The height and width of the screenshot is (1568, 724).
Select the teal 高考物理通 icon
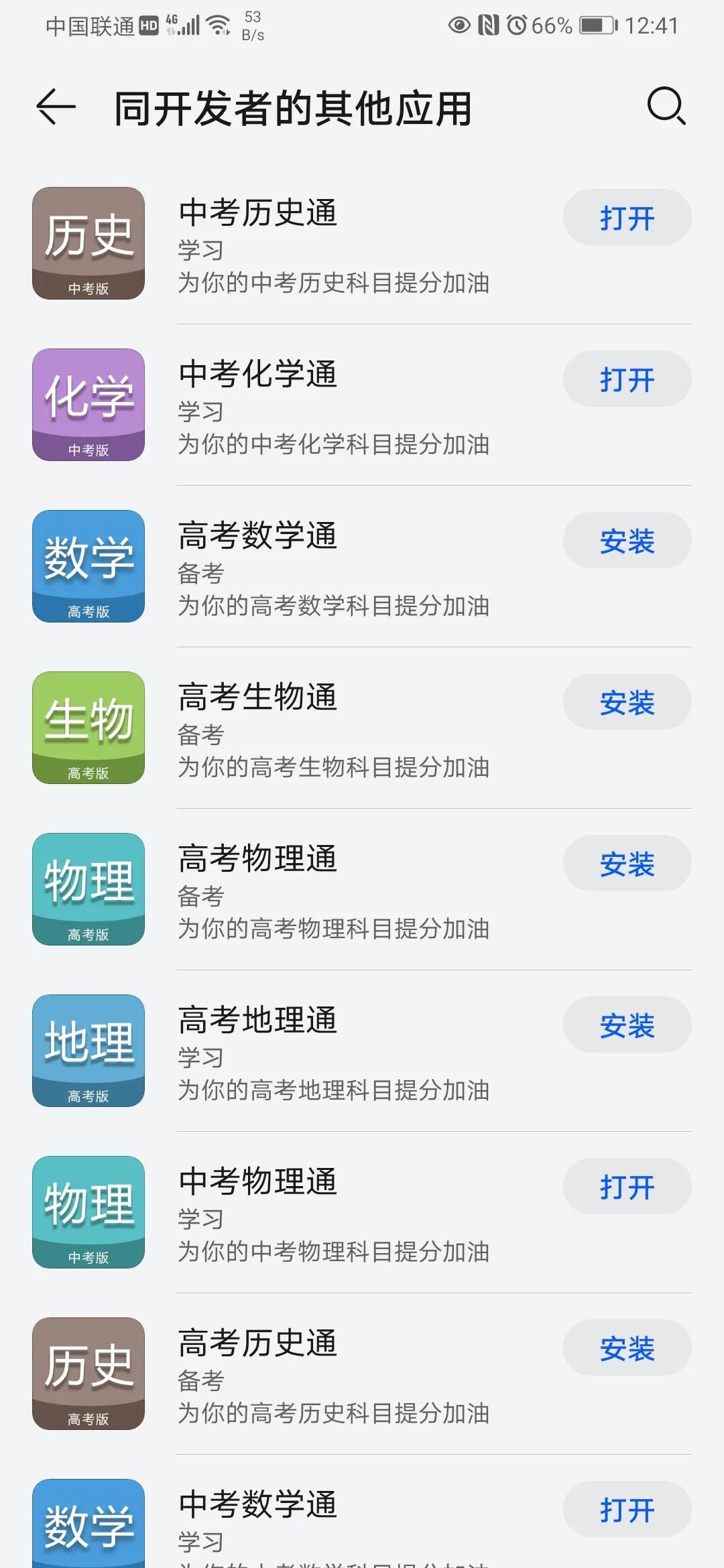click(x=88, y=890)
